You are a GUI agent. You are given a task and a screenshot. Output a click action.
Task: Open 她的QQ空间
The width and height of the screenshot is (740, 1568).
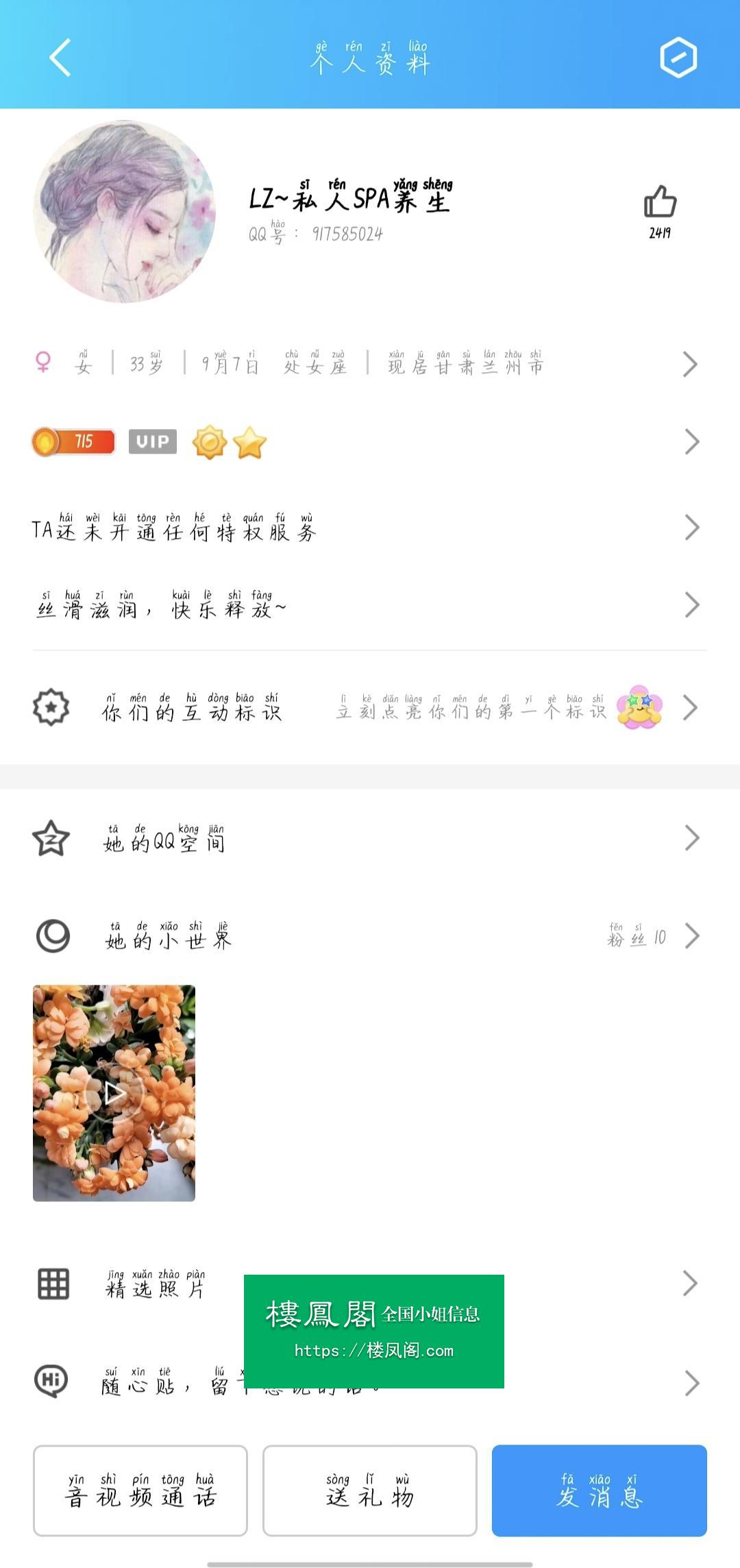[x=370, y=838]
